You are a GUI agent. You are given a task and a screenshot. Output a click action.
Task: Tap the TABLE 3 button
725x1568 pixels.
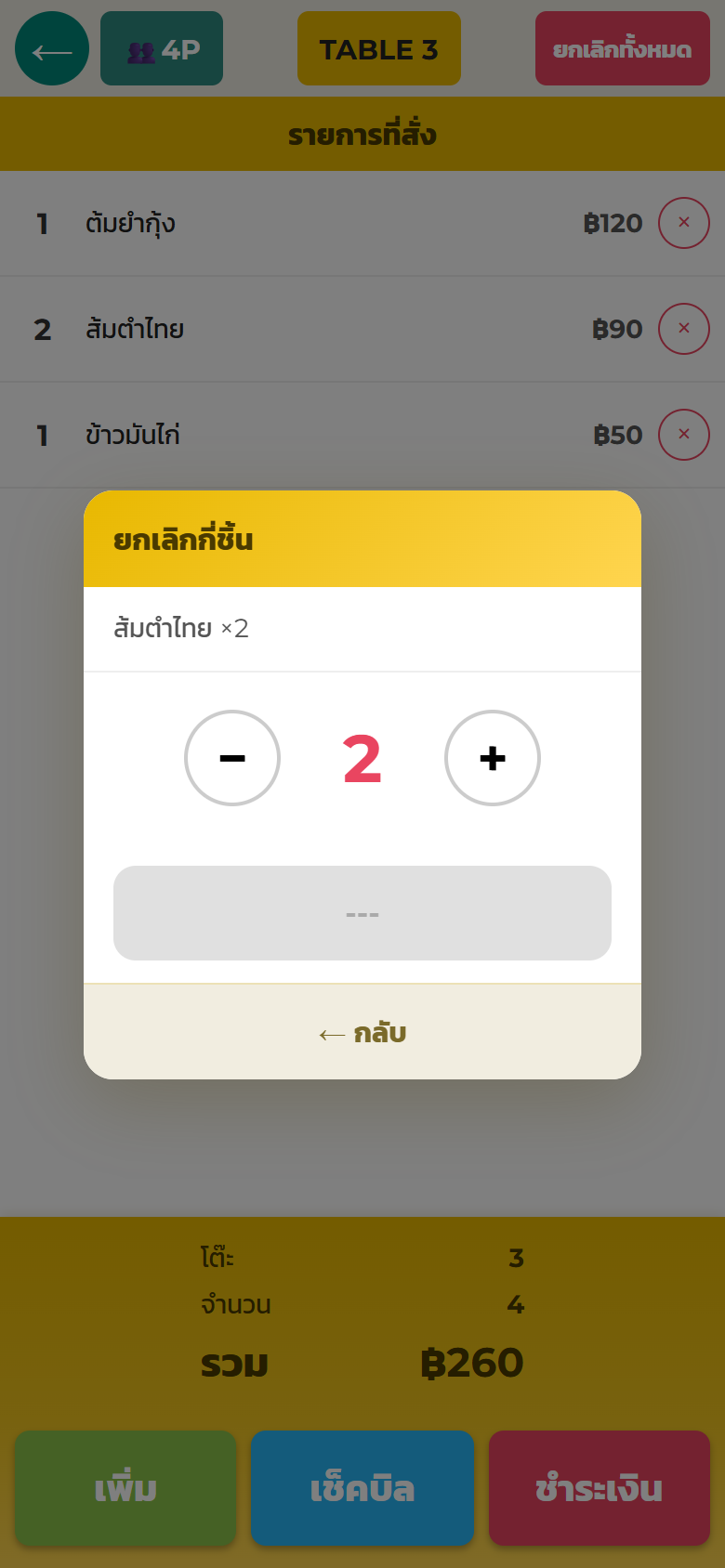(379, 48)
